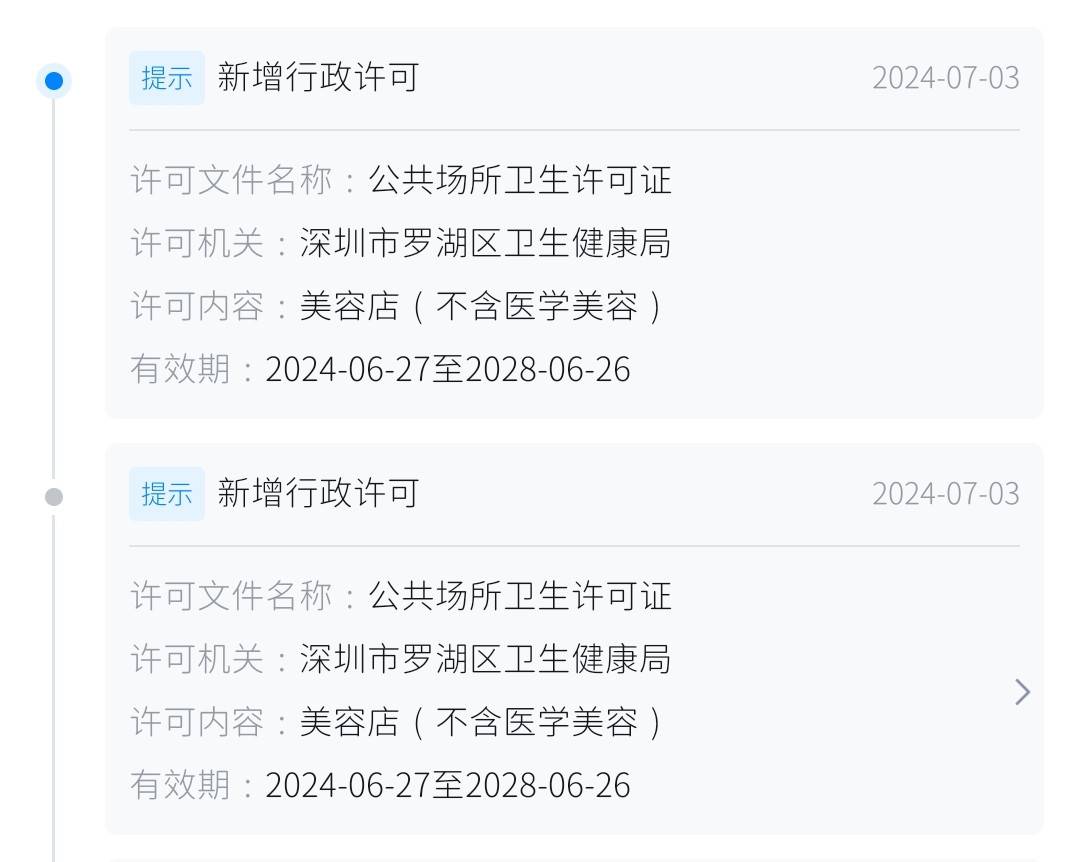The width and height of the screenshot is (1080, 862).
Task: Open the permit card showing a chevron arrow
Action: point(1021,692)
